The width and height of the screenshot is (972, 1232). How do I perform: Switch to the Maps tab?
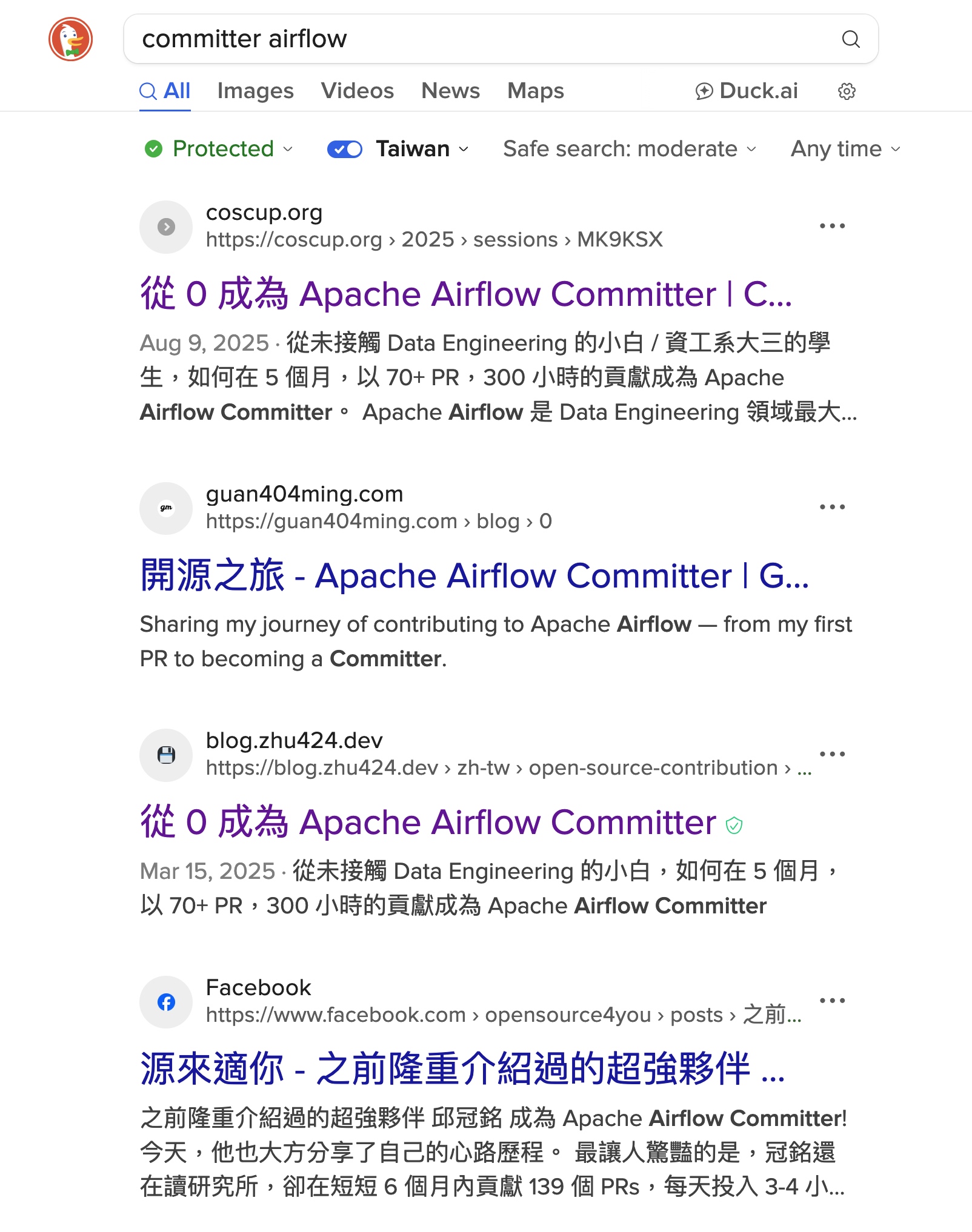535,91
